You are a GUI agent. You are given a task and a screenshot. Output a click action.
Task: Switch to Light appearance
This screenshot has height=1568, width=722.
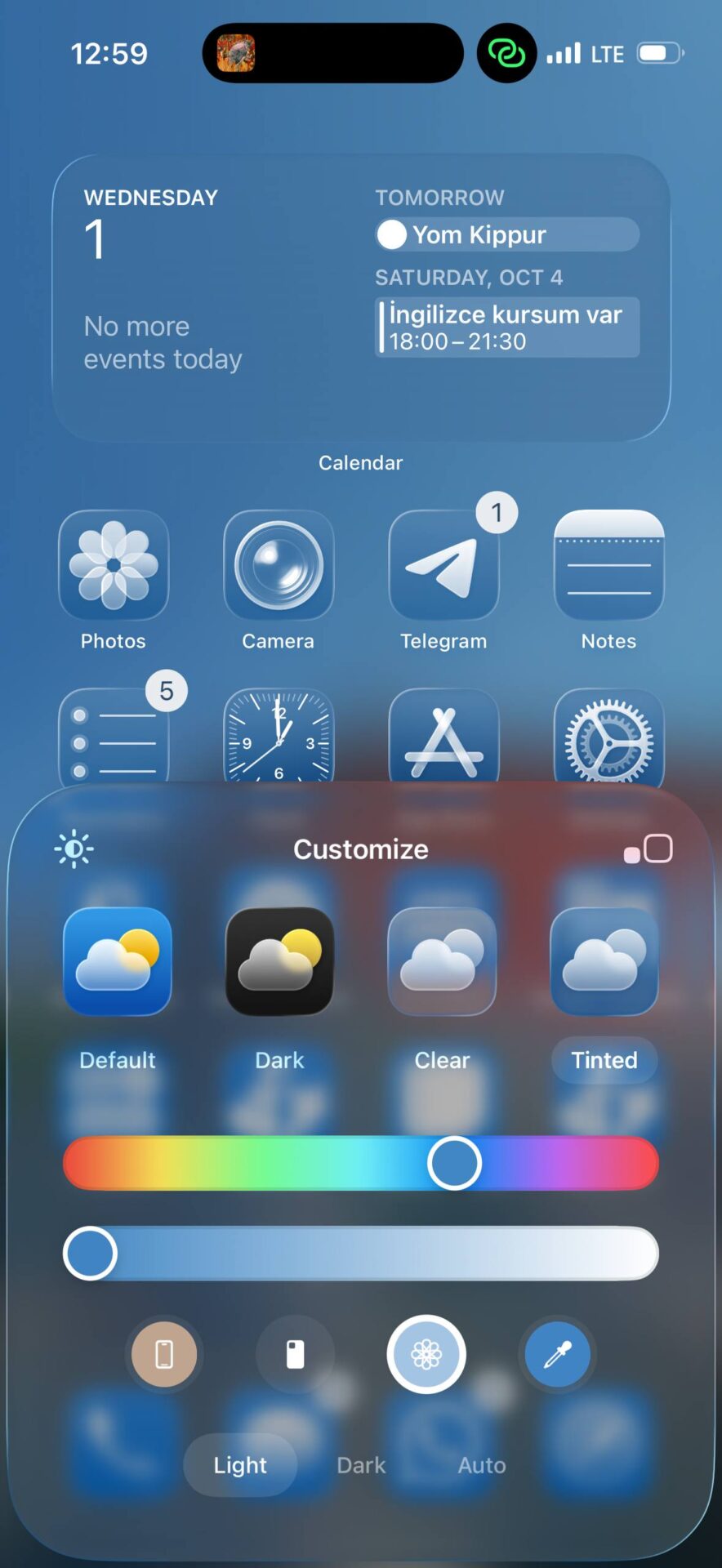click(240, 1465)
